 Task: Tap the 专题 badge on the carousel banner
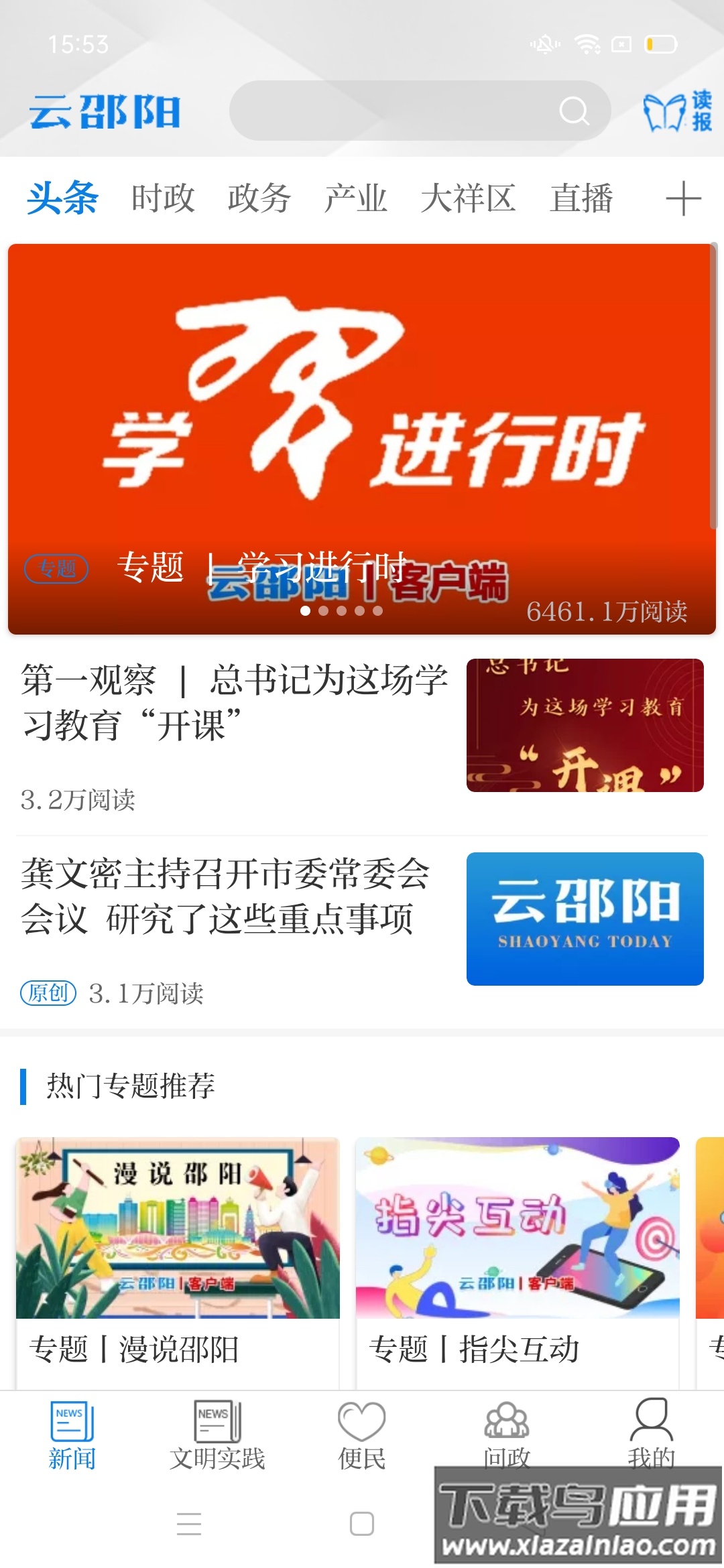coord(57,568)
